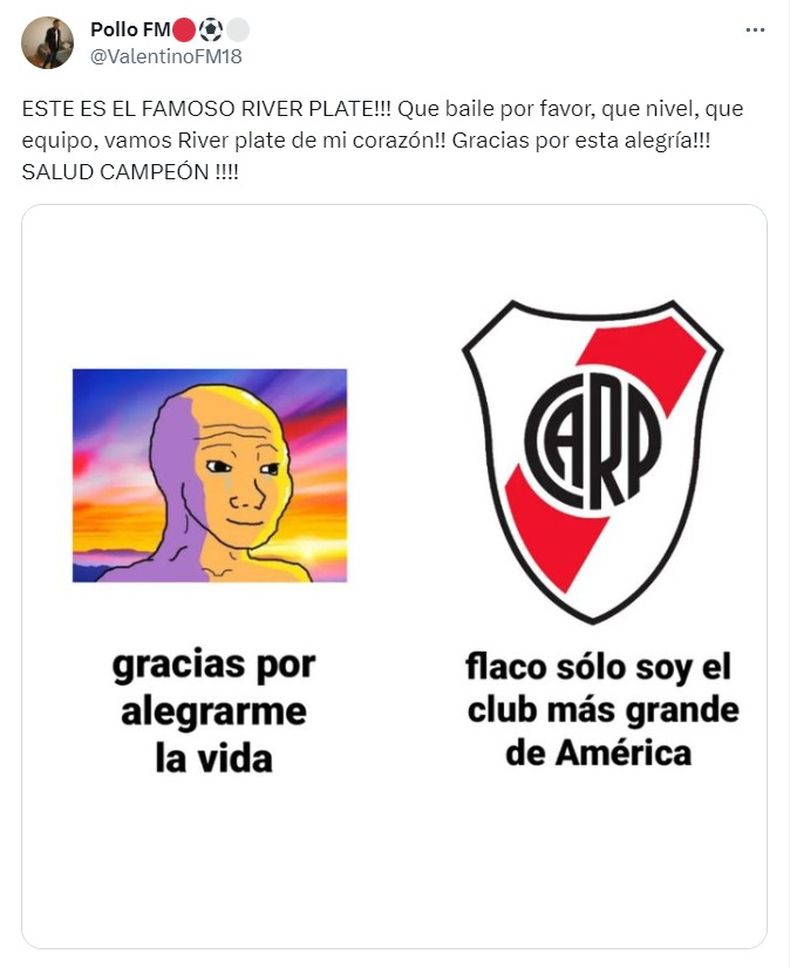Click the soccer ball emoji beside Pollo FM
The width and height of the screenshot is (790, 968).
coord(210,28)
